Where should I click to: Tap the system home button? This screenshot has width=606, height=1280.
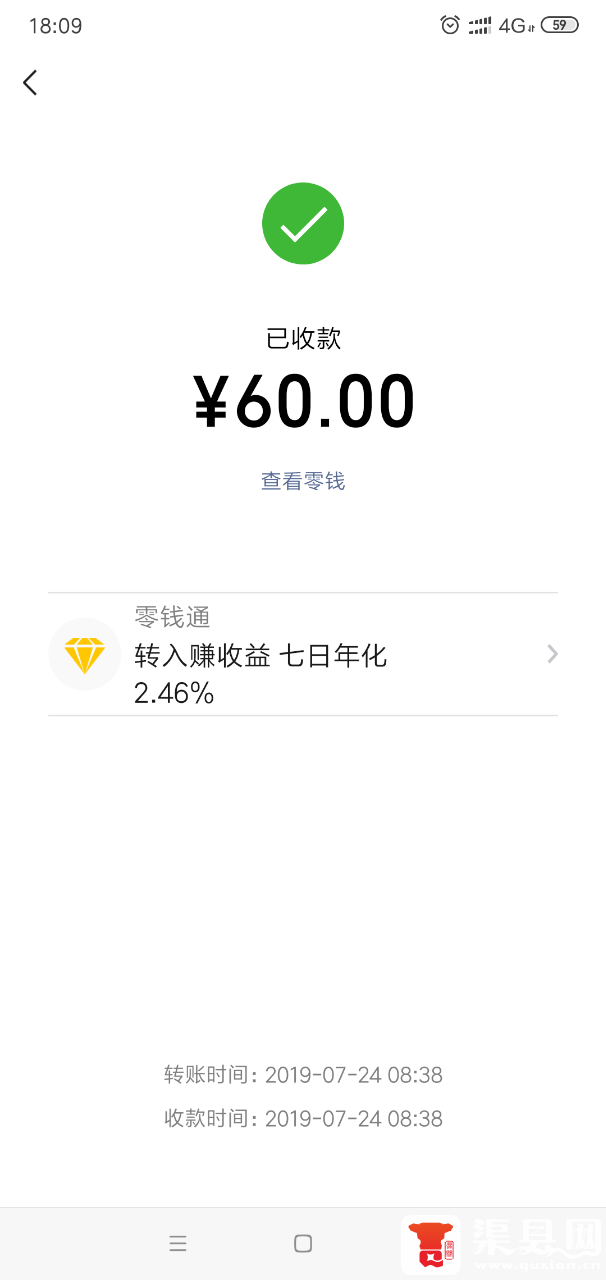(x=303, y=1243)
